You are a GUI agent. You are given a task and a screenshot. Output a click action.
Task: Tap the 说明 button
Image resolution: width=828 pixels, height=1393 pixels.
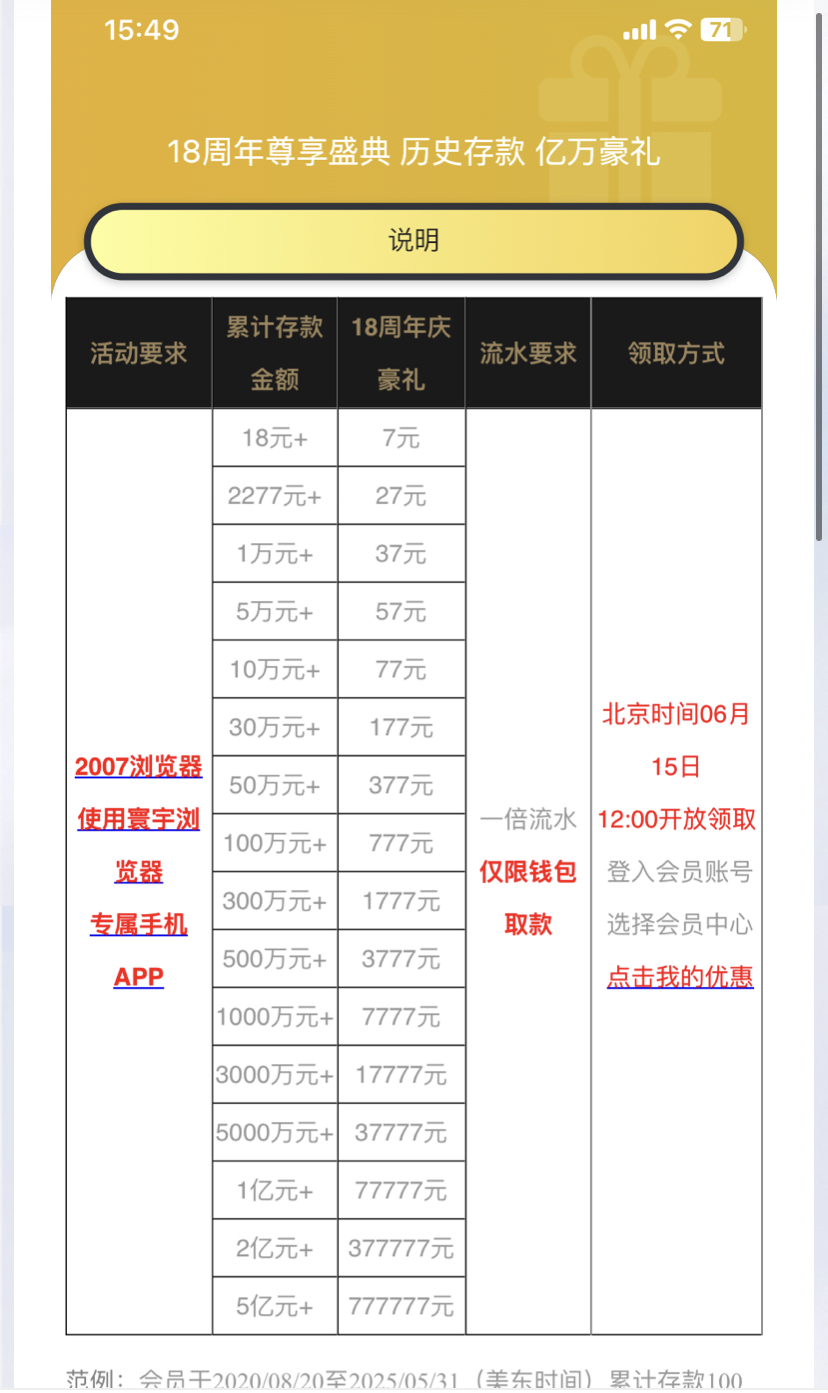coord(413,241)
